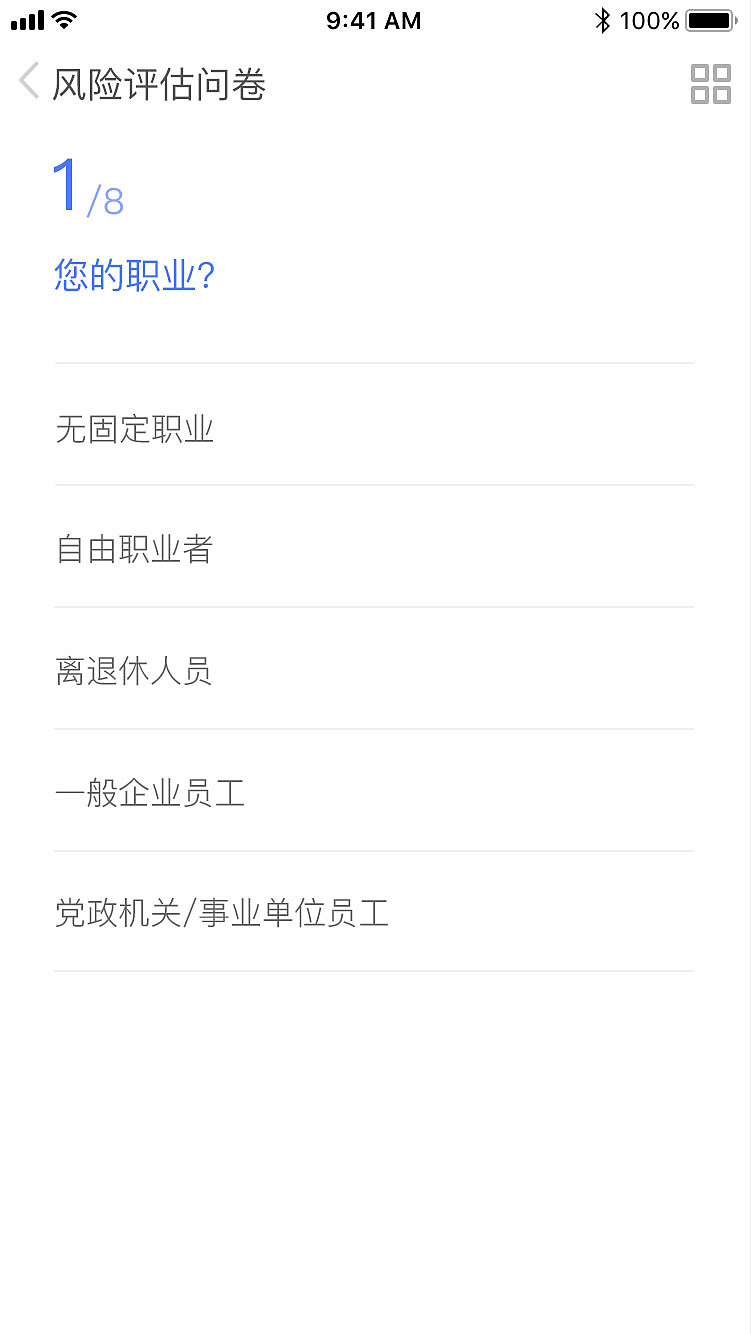Open the question overview grid icon
Viewport: 751px width, 1334px height.
[x=710, y=85]
